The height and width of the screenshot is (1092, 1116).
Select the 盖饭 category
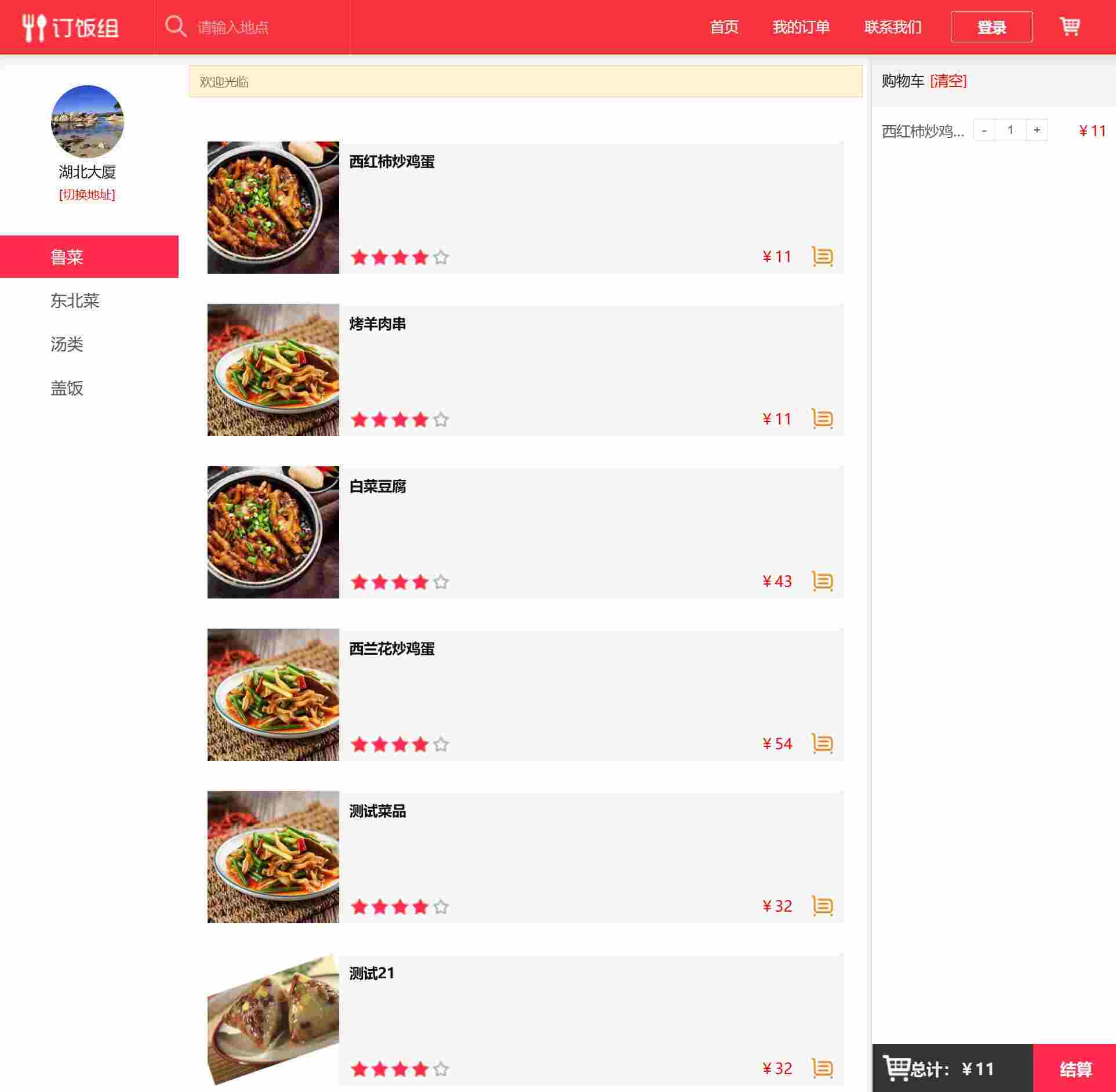pos(67,388)
